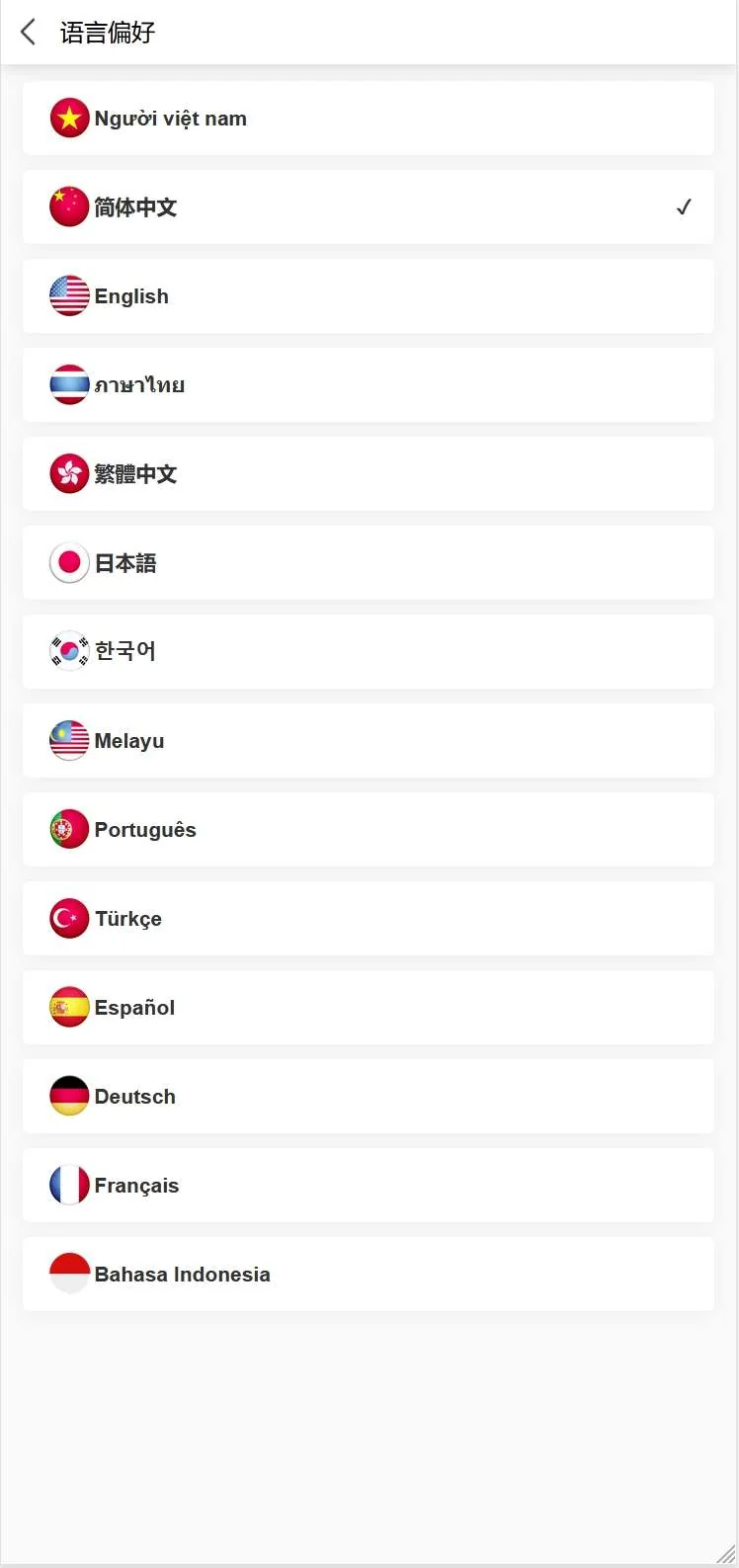Select Français as the language
This screenshot has width=739, height=1568.
pos(368,1186)
